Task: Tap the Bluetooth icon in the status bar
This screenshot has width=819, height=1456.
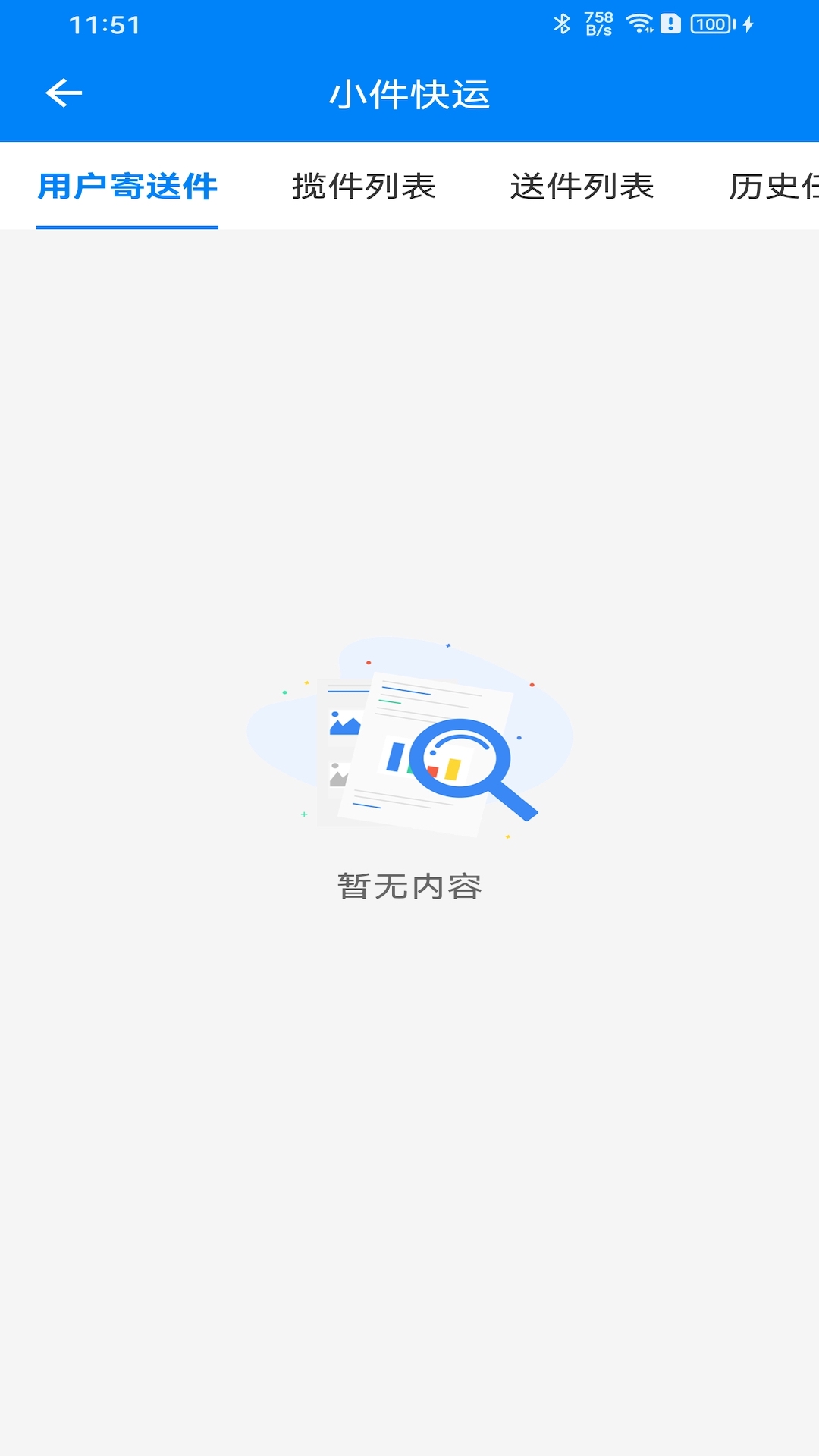Action: pyautogui.click(x=563, y=22)
